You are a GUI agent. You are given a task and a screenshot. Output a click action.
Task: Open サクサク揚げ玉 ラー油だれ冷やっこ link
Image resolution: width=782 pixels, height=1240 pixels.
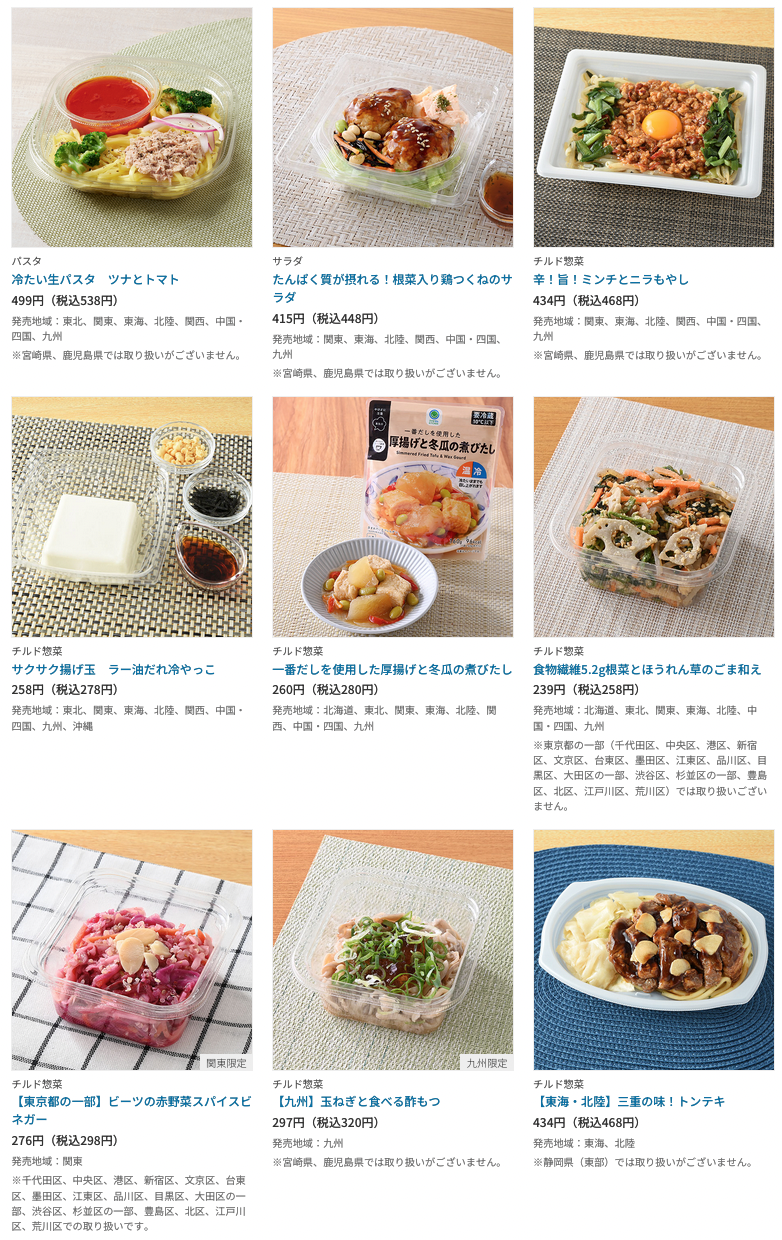[x=113, y=669]
